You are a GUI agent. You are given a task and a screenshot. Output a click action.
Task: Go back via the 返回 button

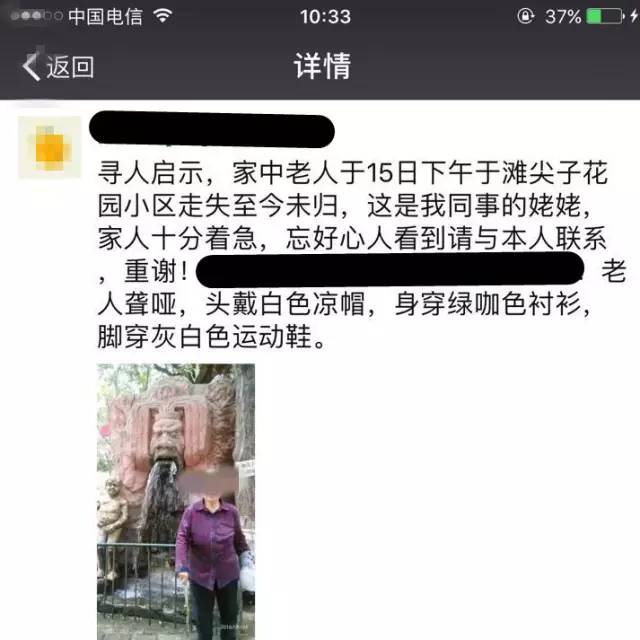coord(58,67)
